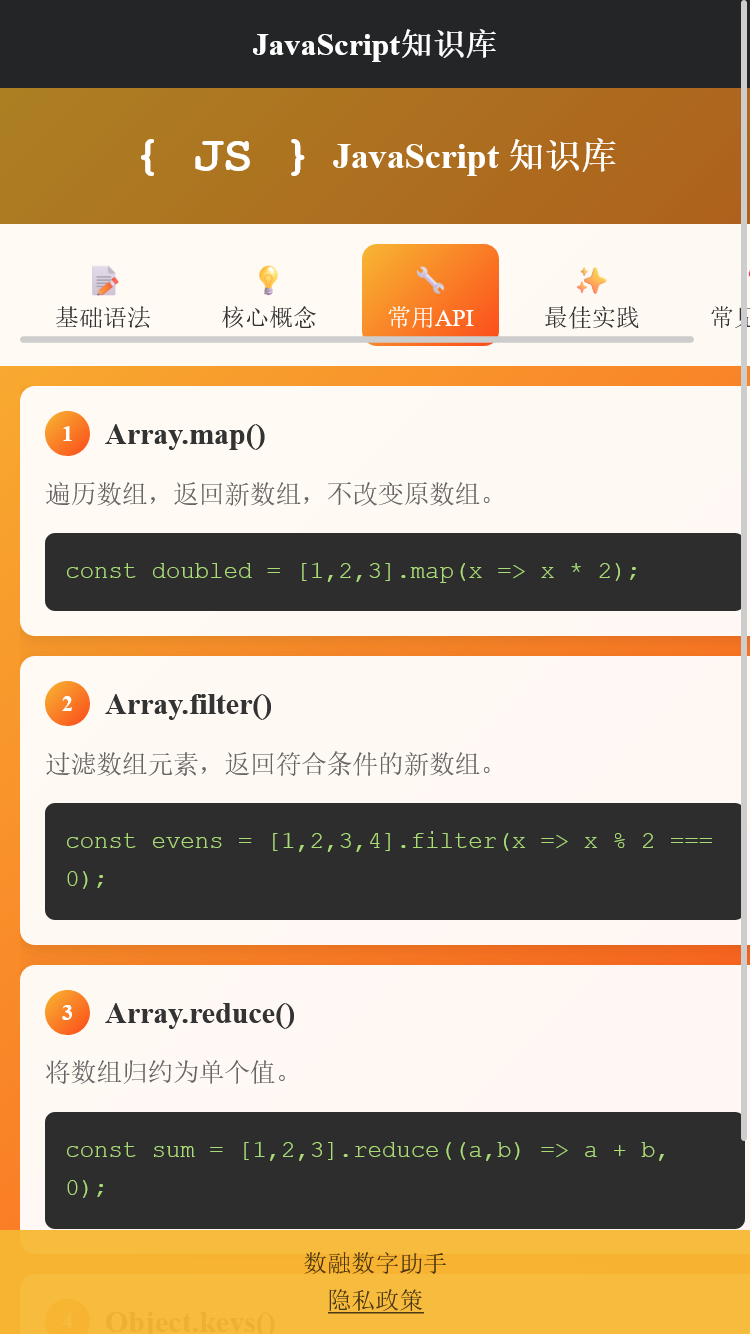This screenshot has width=752, height=1336.
Task: Click the sparkles icon above 最佳实践
Action: [591, 281]
